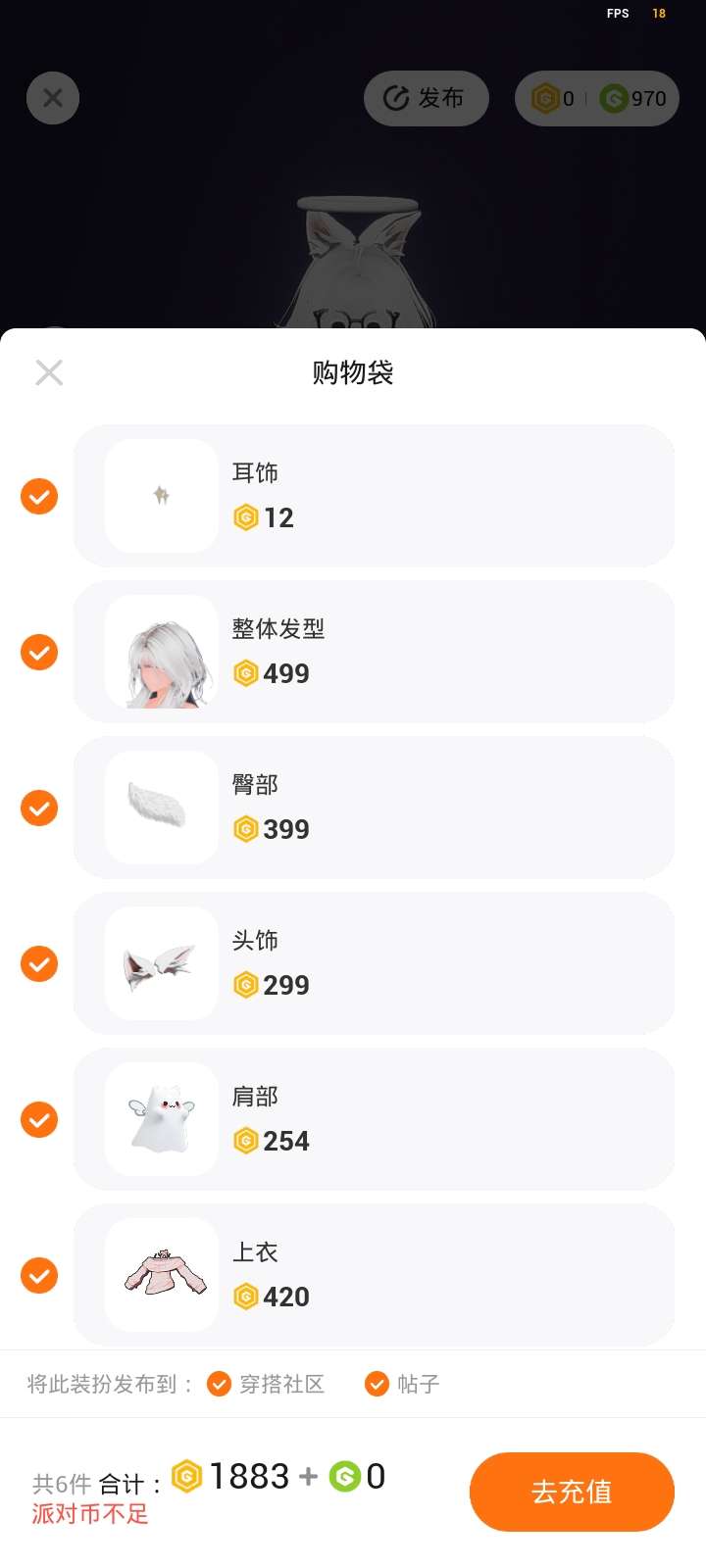Image resolution: width=706 pixels, height=1568 pixels.
Task: Open the 头饰 item card
Action: (374, 963)
